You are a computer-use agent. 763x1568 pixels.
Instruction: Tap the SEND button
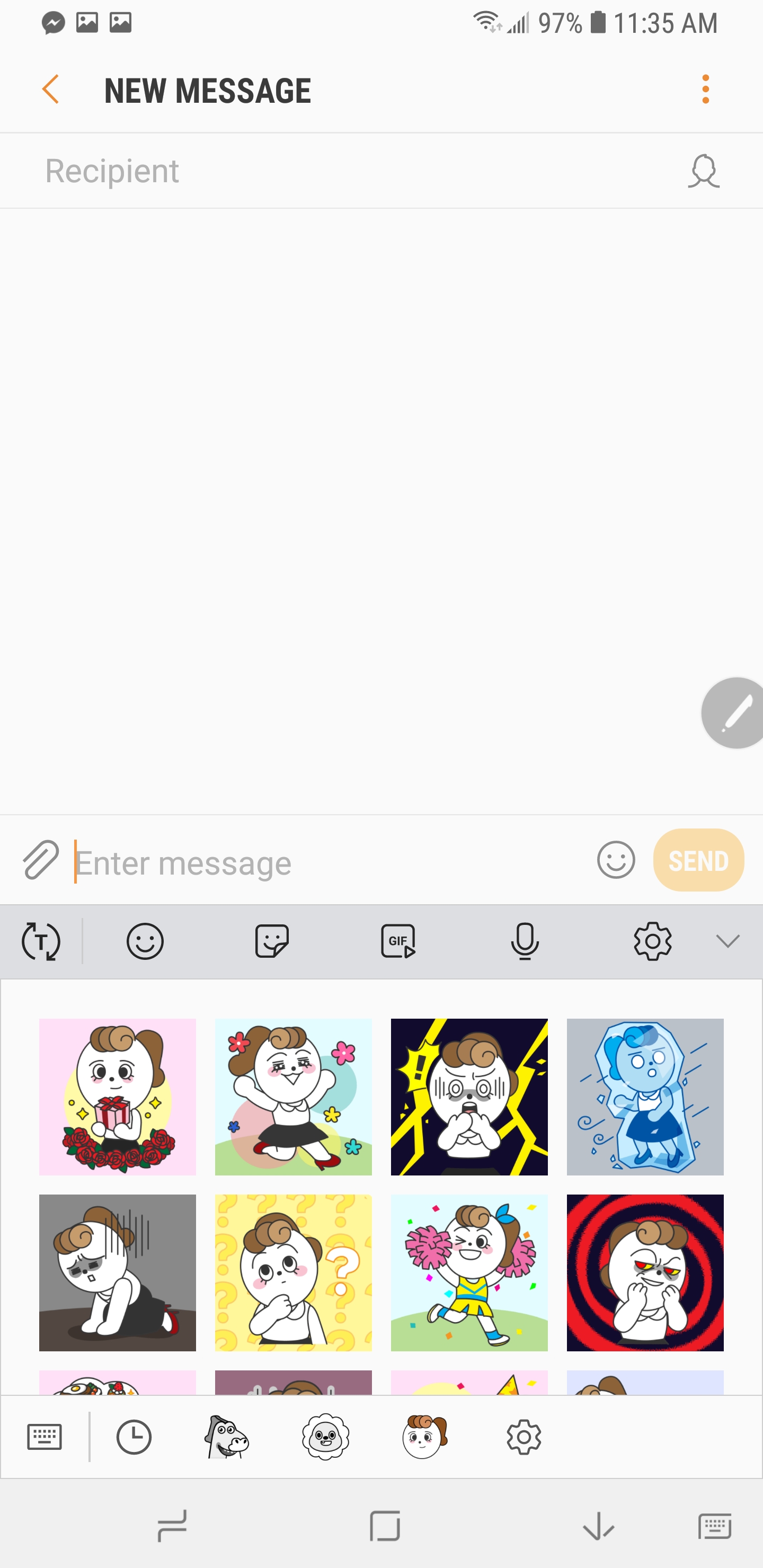tap(698, 860)
